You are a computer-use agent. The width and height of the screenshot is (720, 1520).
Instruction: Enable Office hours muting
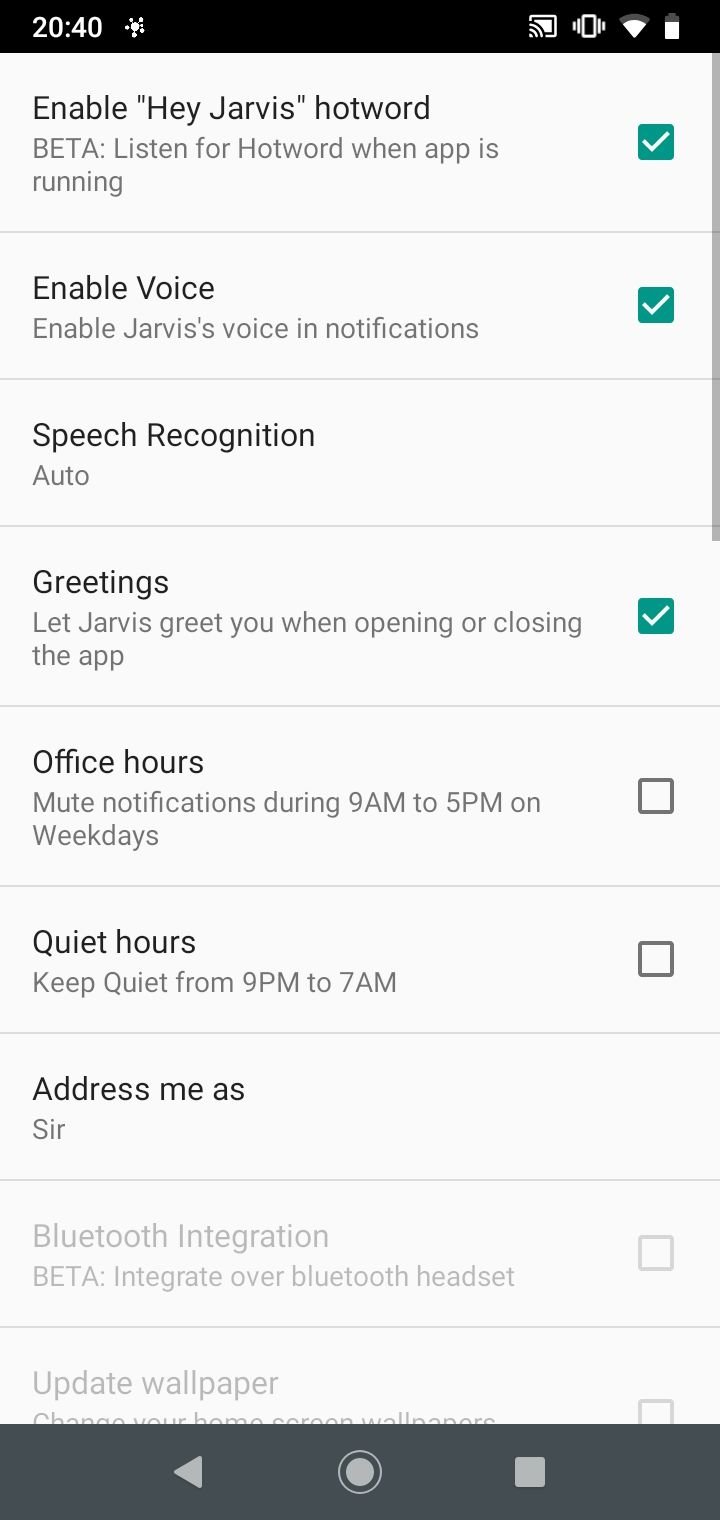pos(656,796)
